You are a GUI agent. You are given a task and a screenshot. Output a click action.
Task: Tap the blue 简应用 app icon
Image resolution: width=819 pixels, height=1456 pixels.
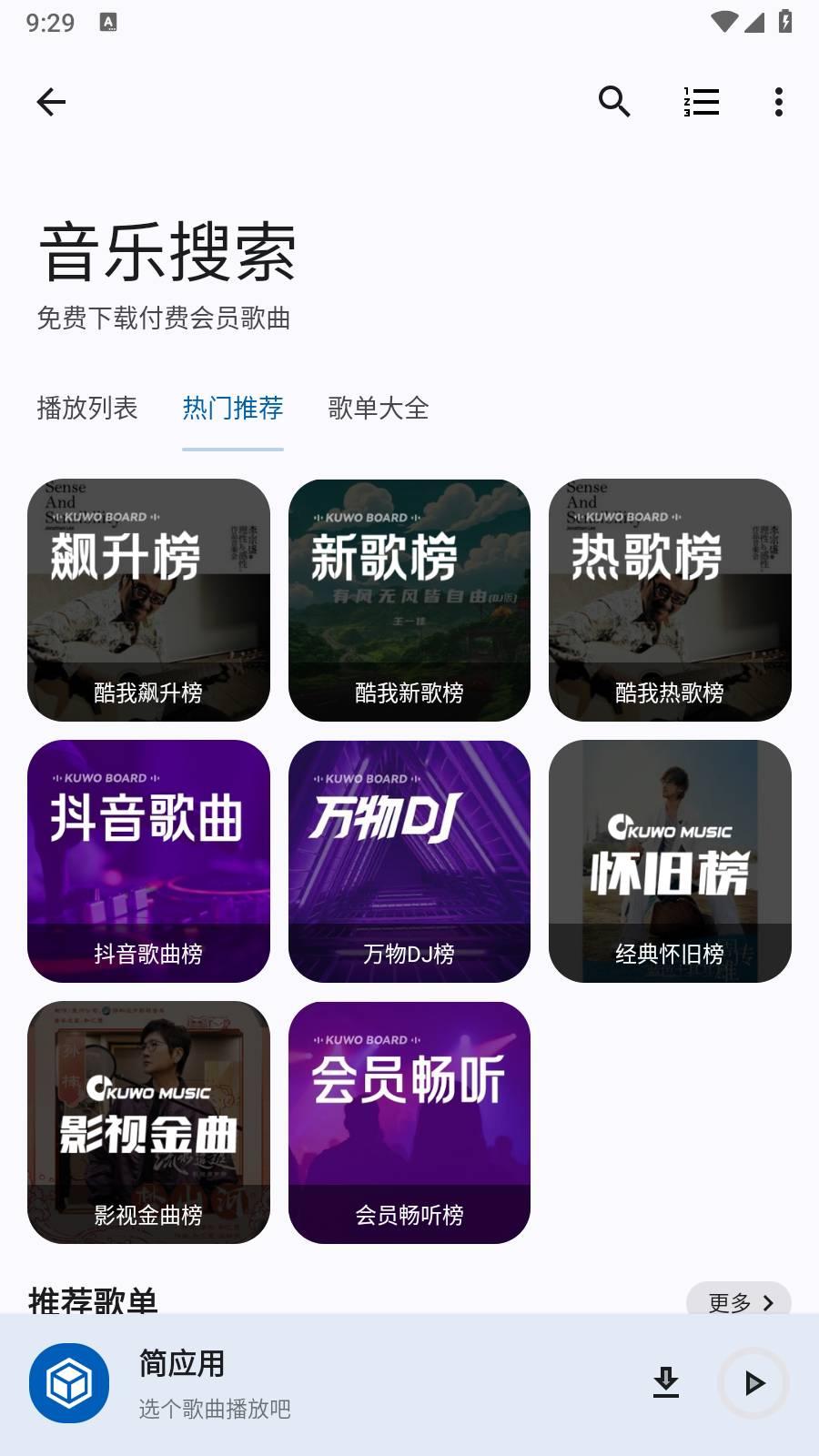tap(71, 1383)
